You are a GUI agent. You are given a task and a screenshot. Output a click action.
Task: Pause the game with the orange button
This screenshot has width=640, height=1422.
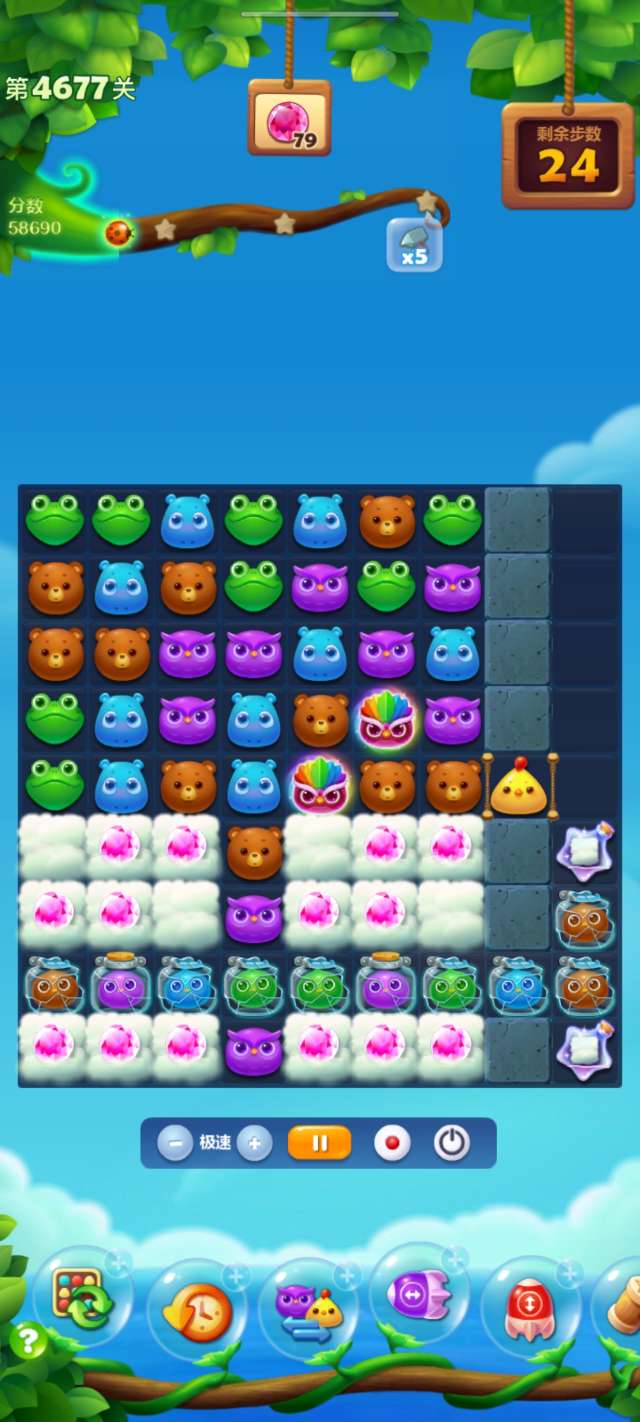coord(320,1143)
